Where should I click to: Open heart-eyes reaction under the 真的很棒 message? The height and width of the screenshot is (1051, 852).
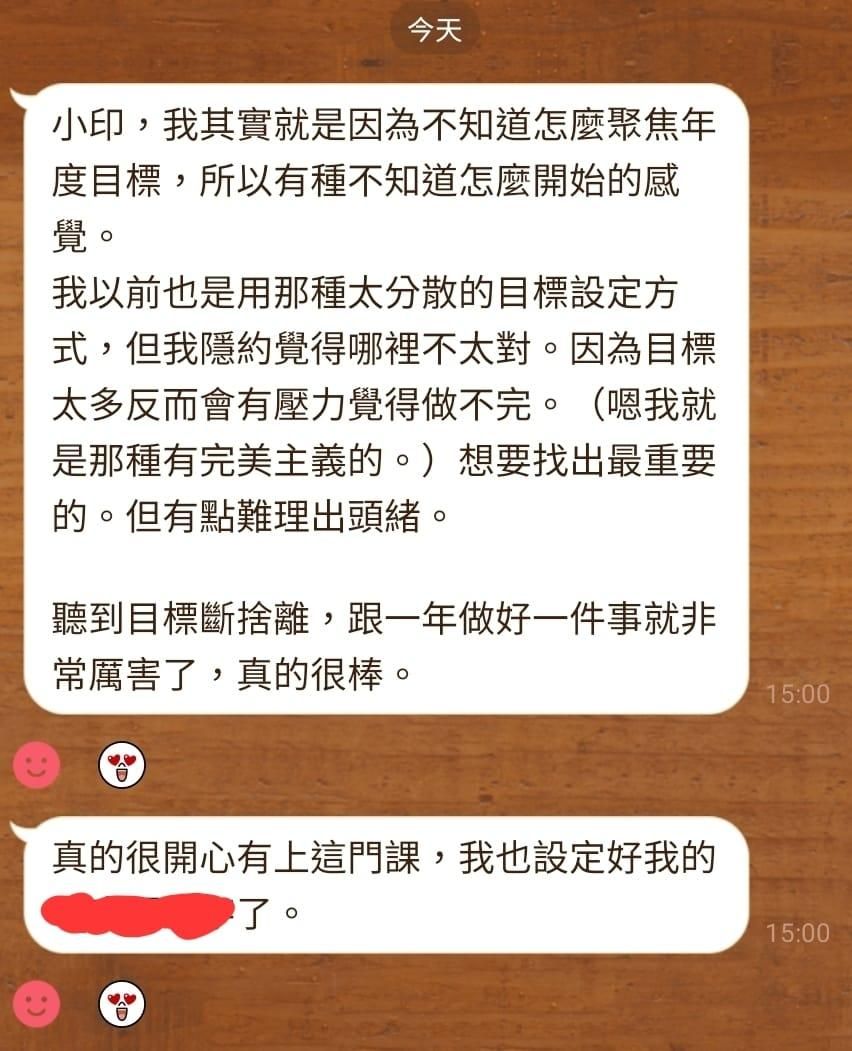pos(121,767)
